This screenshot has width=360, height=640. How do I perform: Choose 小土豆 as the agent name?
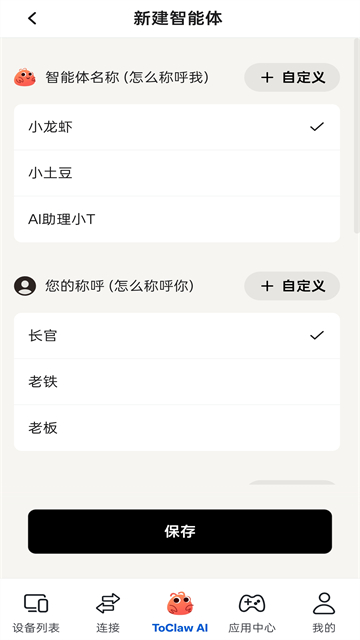[x=177, y=173]
